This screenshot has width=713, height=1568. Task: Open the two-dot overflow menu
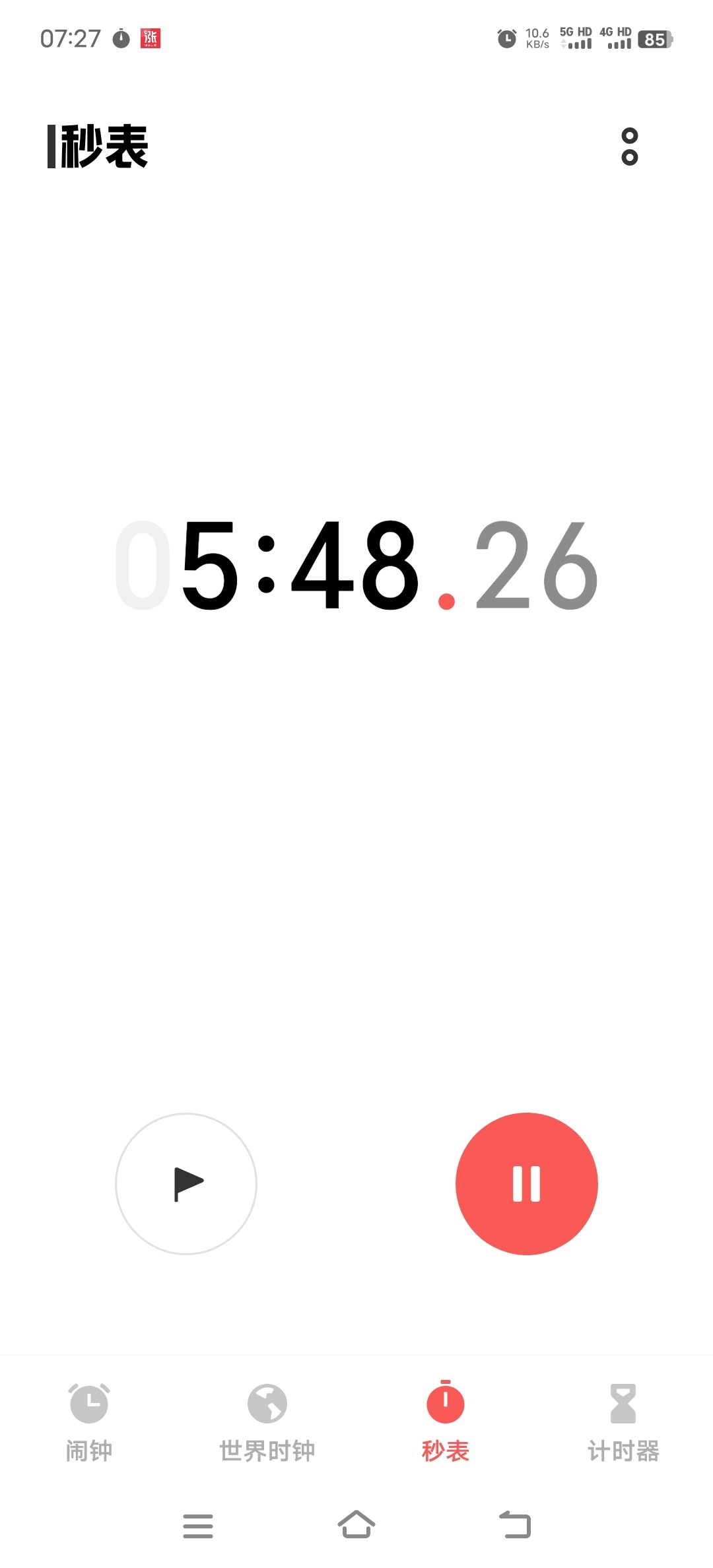pos(630,147)
